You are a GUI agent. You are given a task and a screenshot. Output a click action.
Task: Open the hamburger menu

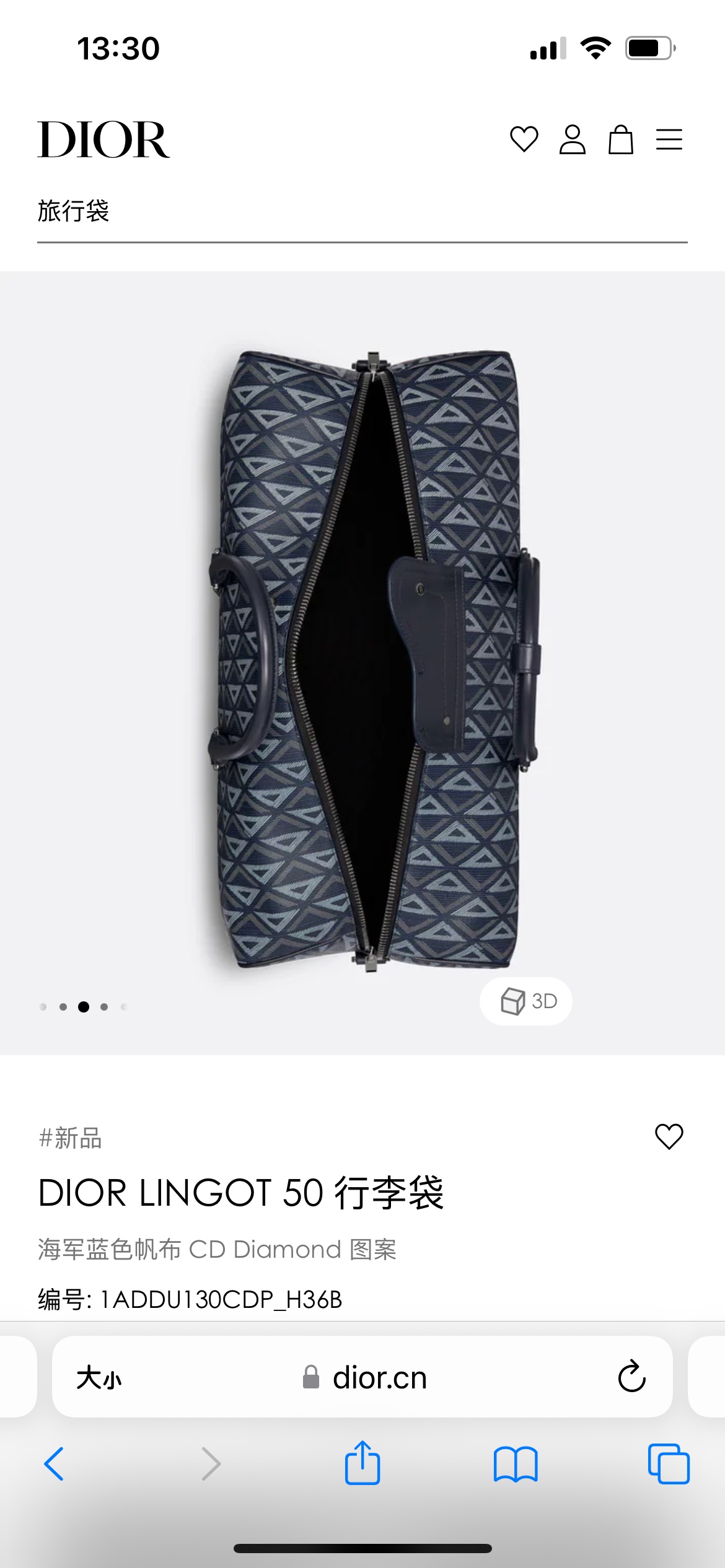(x=669, y=139)
